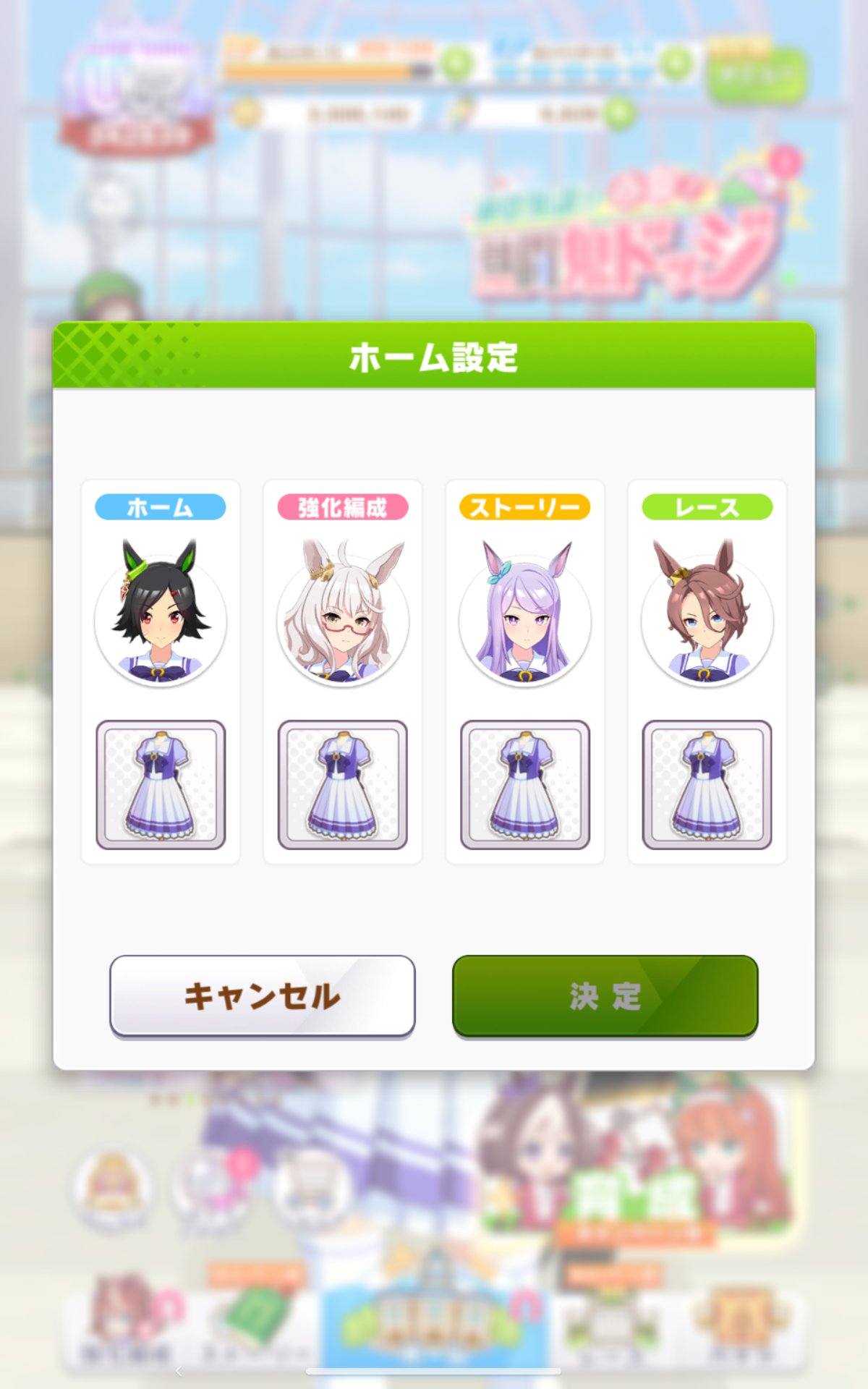The height and width of the screenshot is (1389, 868).
Task: Select the outfit under 強化編成
Action: coord(343,784)
